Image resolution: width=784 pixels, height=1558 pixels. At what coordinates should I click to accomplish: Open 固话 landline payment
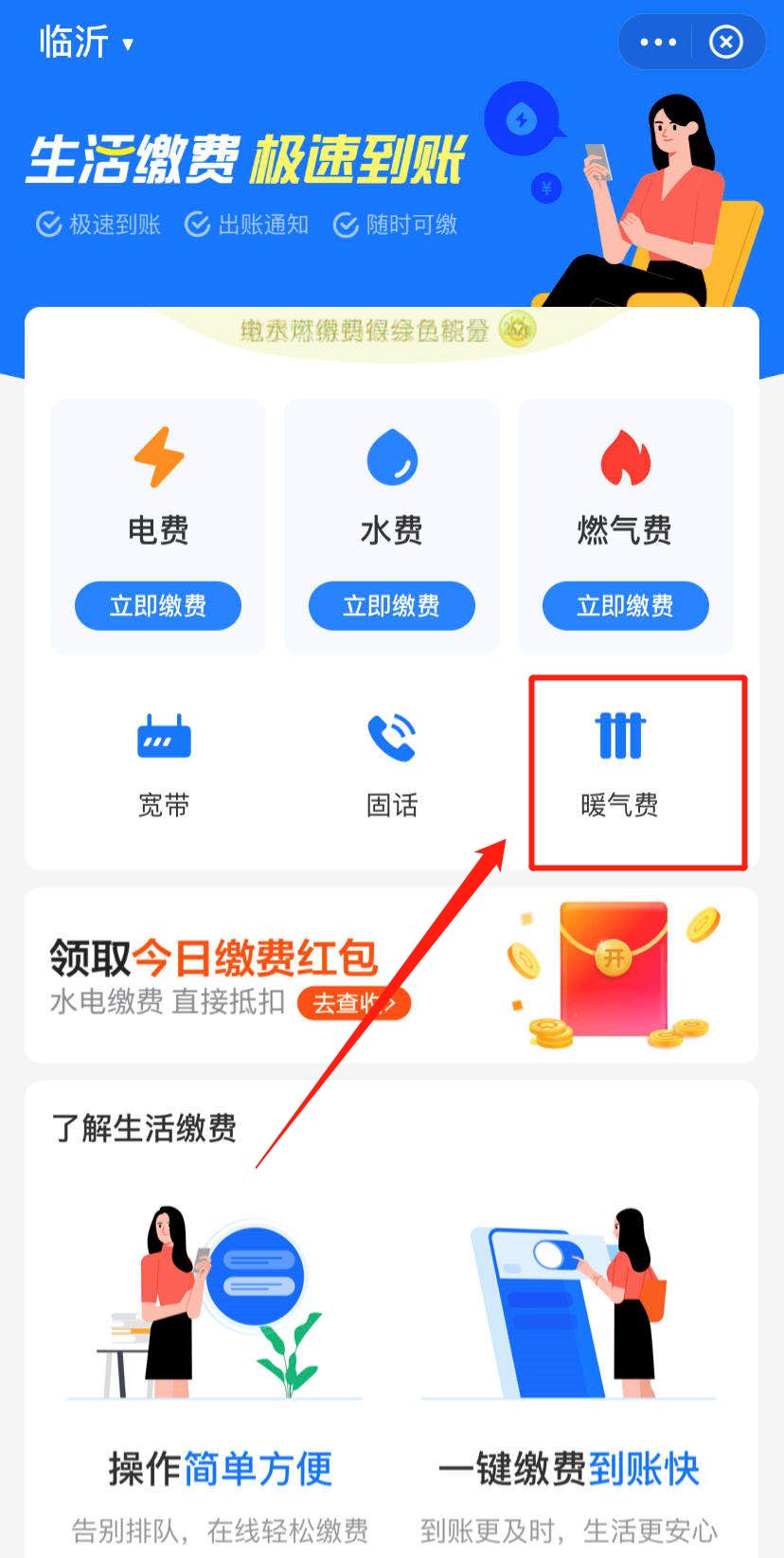click(x=391, y=764)
